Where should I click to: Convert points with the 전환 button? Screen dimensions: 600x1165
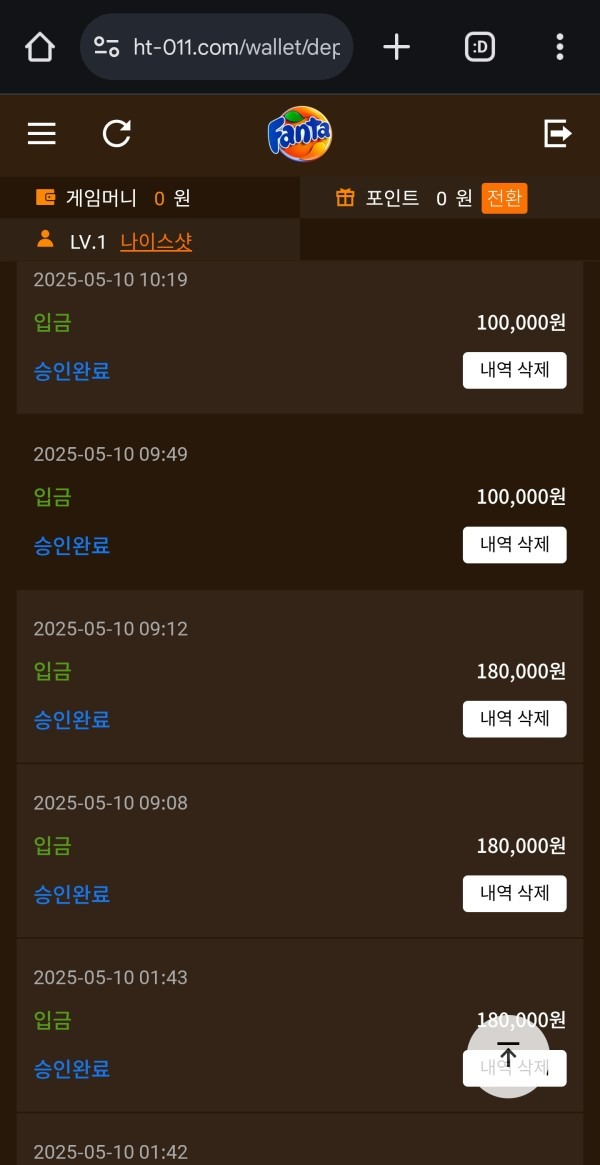coord(504,198)
